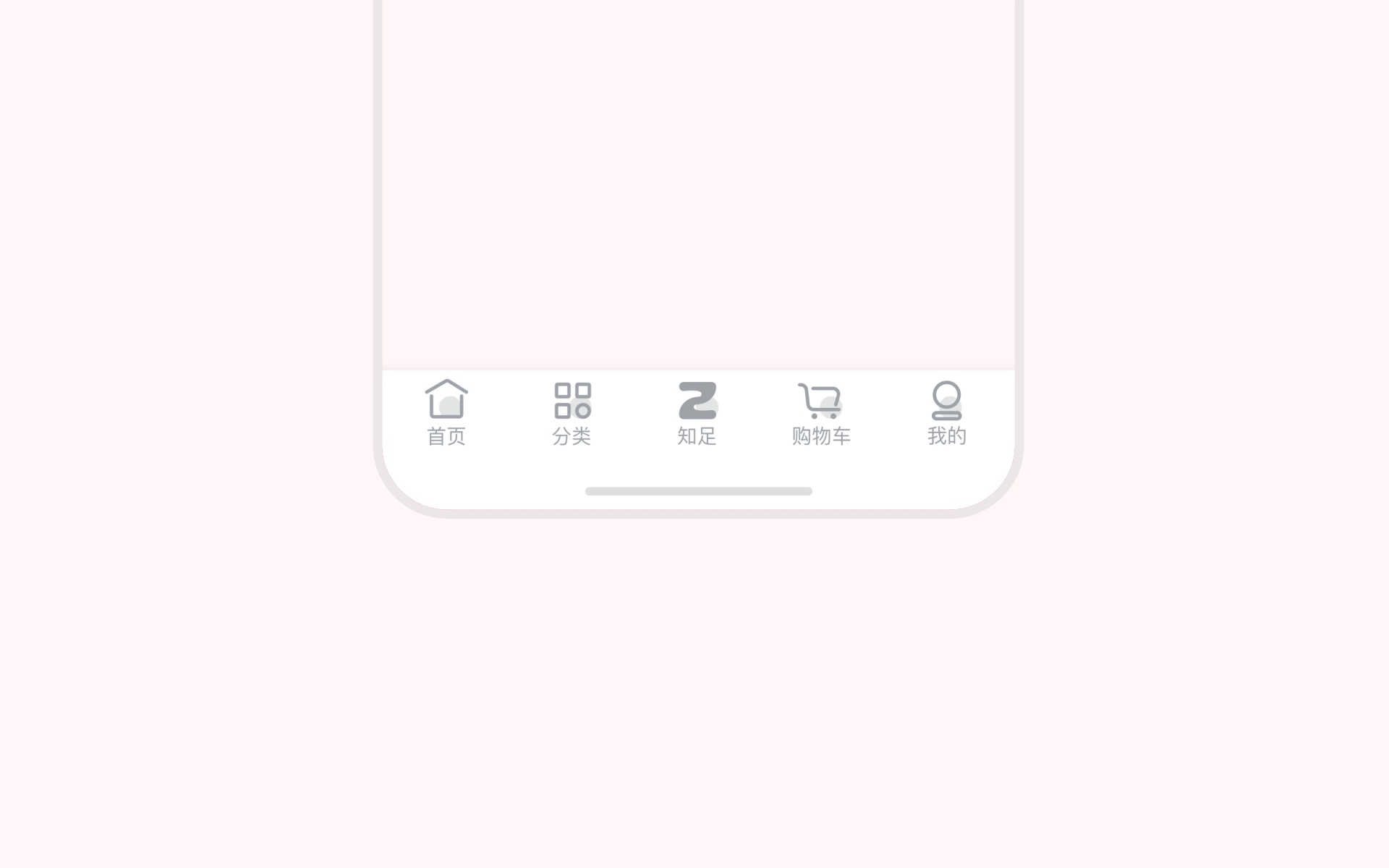Go to the 购物车 shopping cart tab
This screenshot has height=868, width=1389.
tap(821, 413)
